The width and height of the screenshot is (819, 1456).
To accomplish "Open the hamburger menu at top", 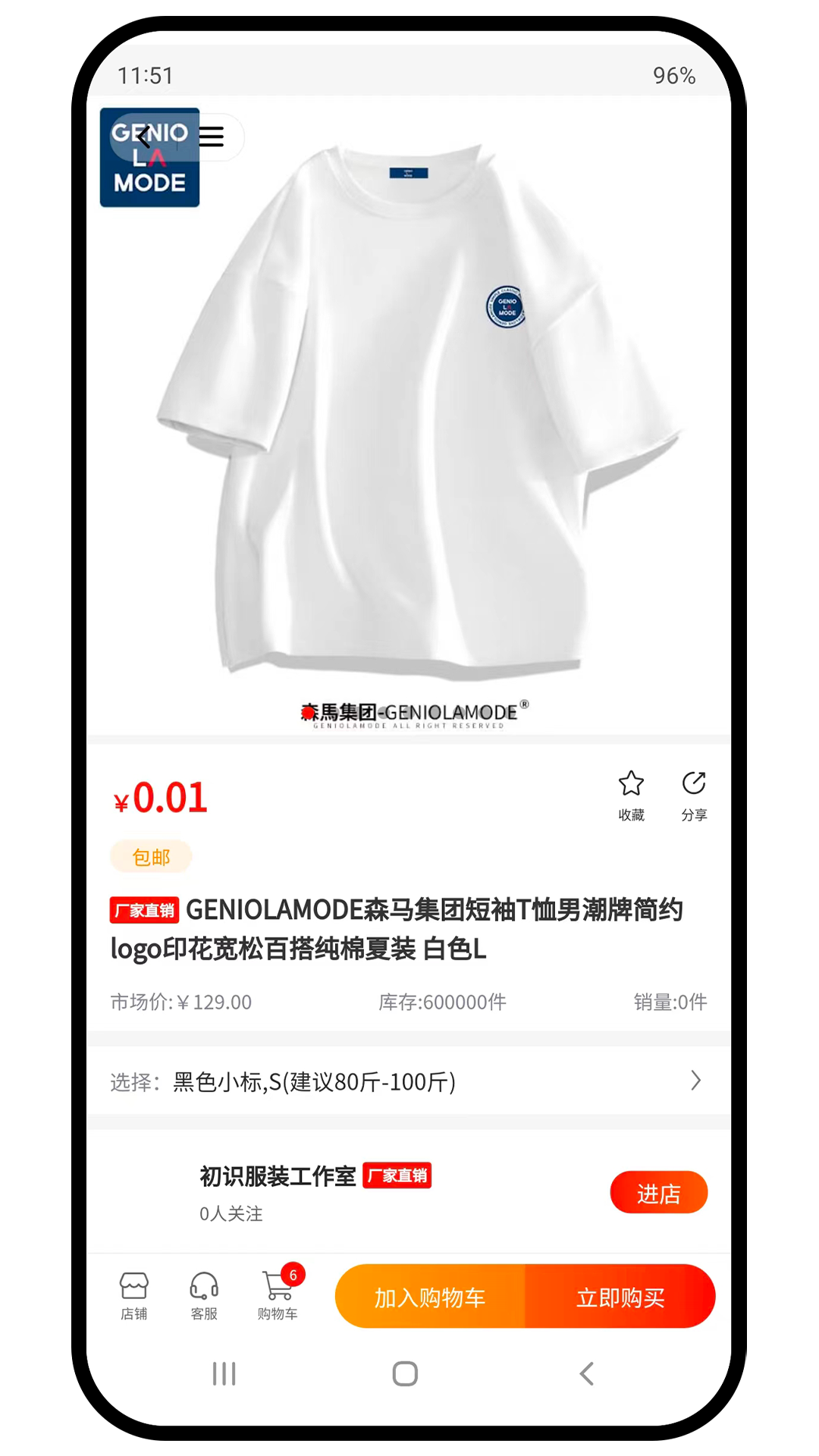I will click(212, 137).
